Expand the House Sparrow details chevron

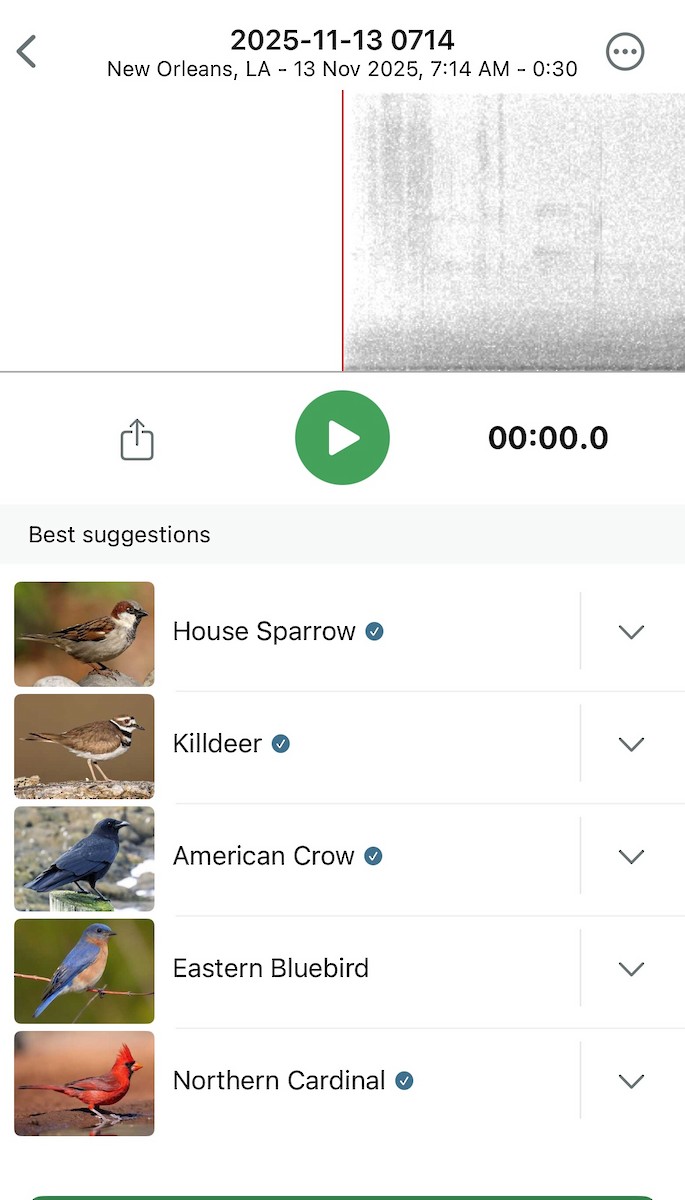[631, 632]
